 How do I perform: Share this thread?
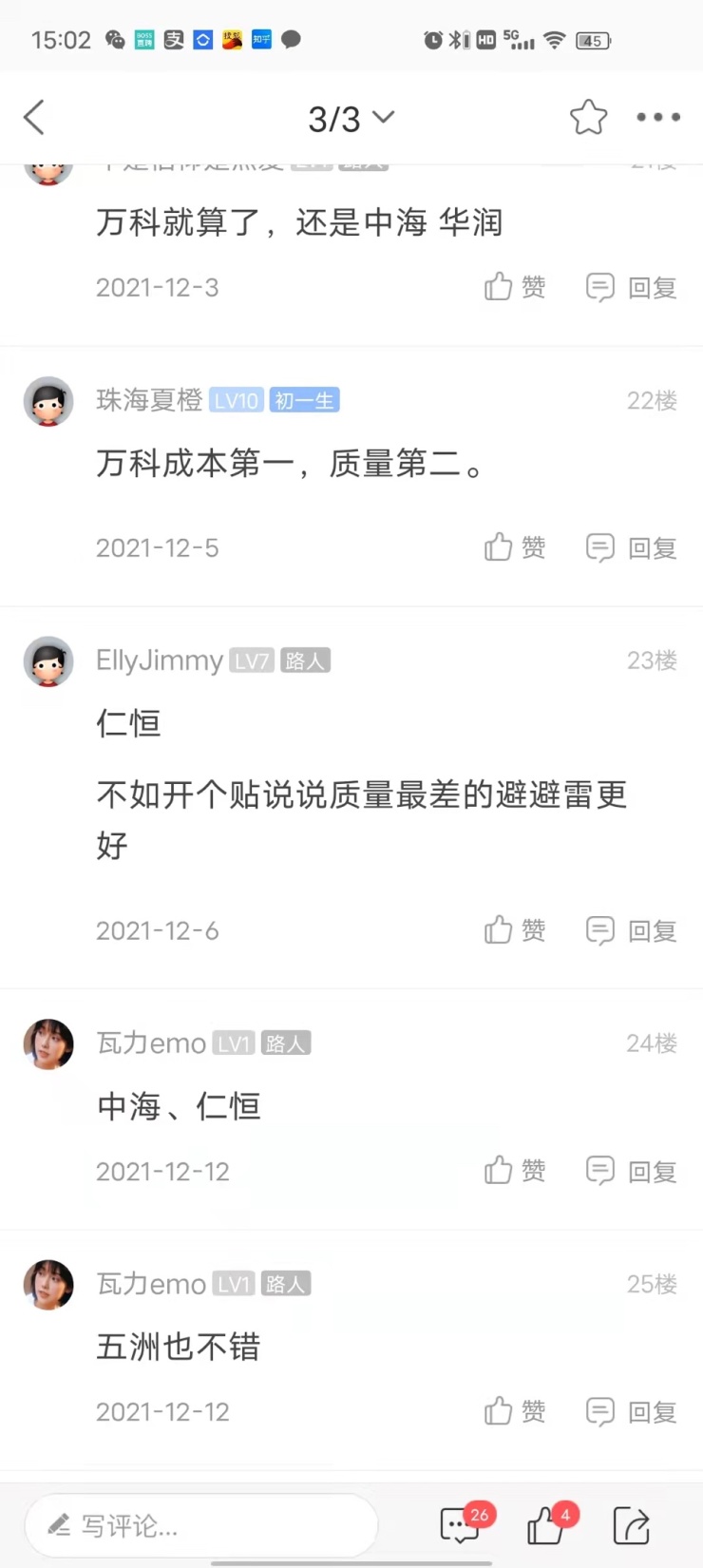632,1525
